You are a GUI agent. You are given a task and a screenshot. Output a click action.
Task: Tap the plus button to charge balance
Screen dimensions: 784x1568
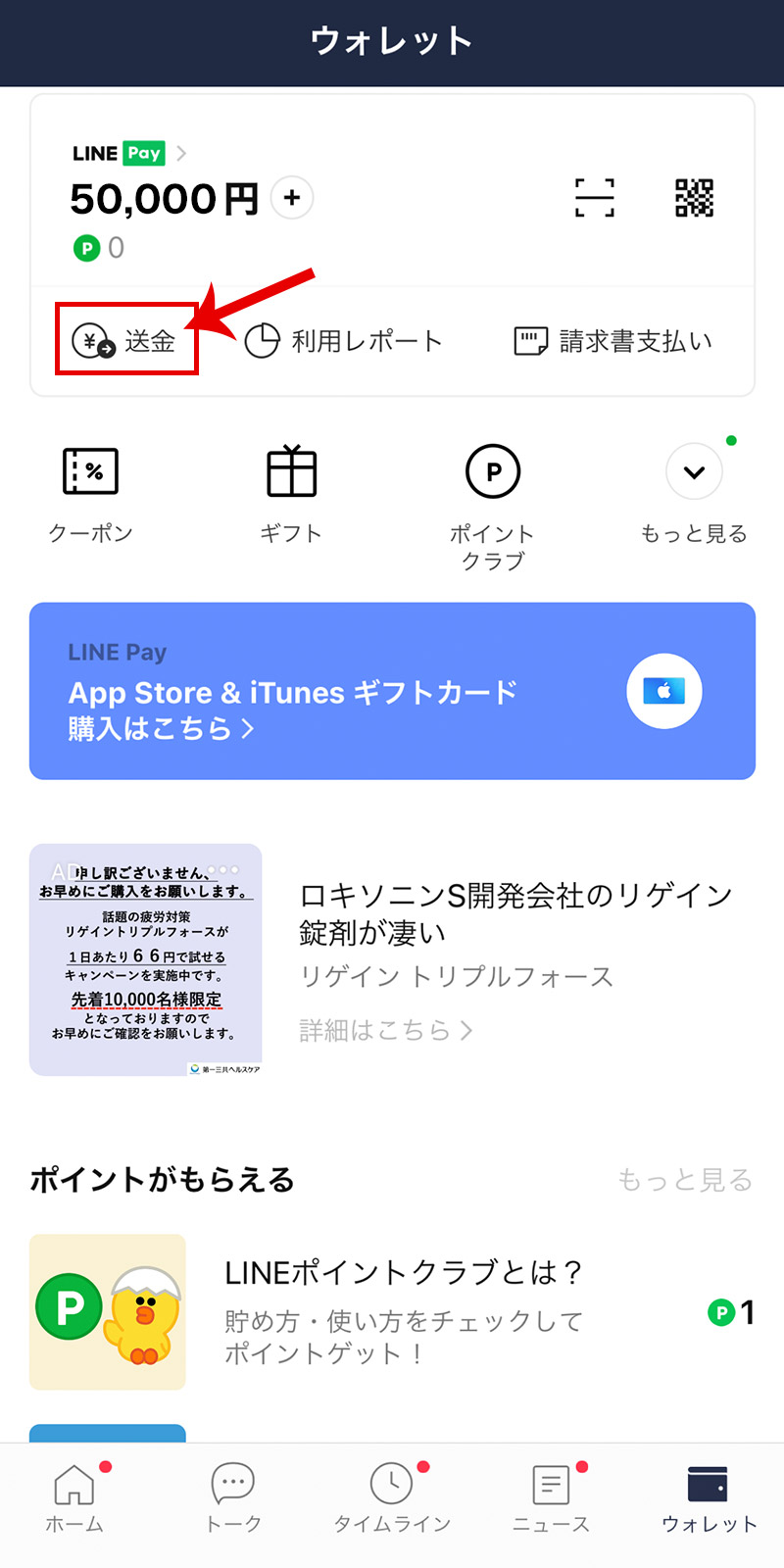pyautogui.click(x=291, y=198)
